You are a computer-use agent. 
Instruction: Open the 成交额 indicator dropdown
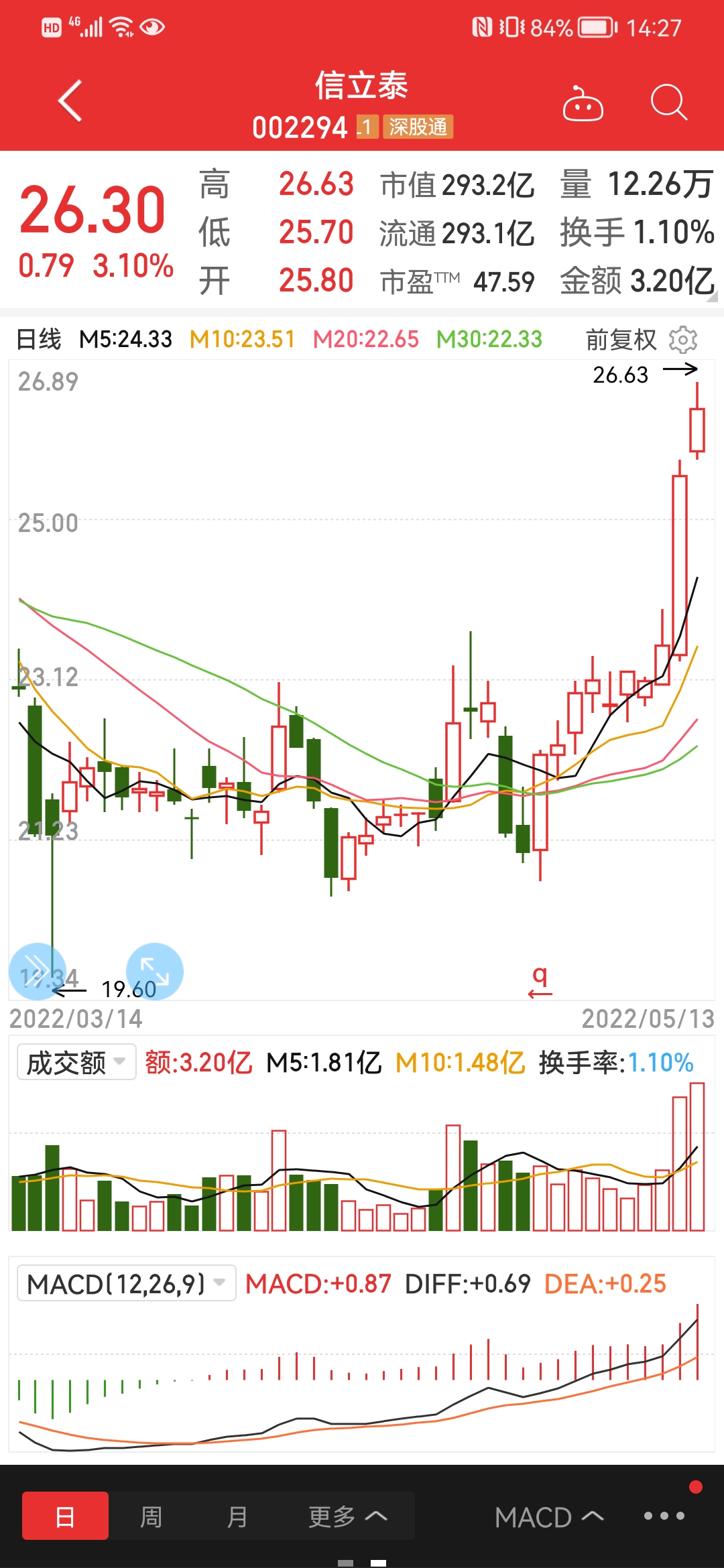pyautogui.click(x=76, y=1062)
